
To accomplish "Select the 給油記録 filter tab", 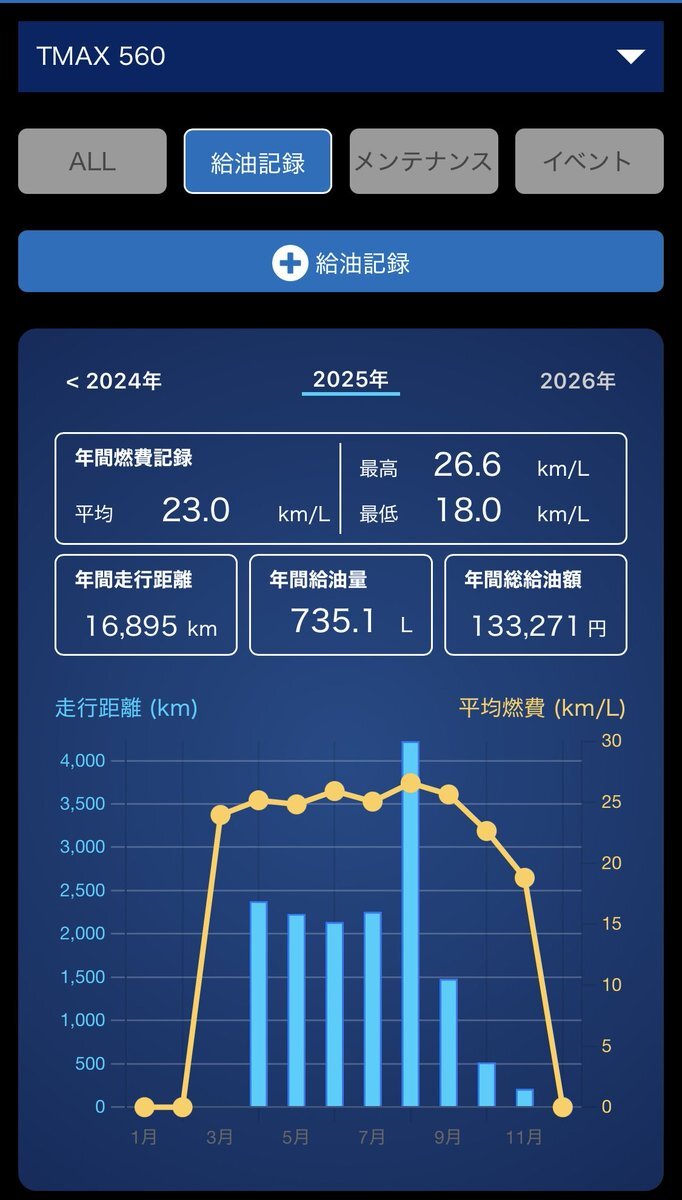I will 258,161.
